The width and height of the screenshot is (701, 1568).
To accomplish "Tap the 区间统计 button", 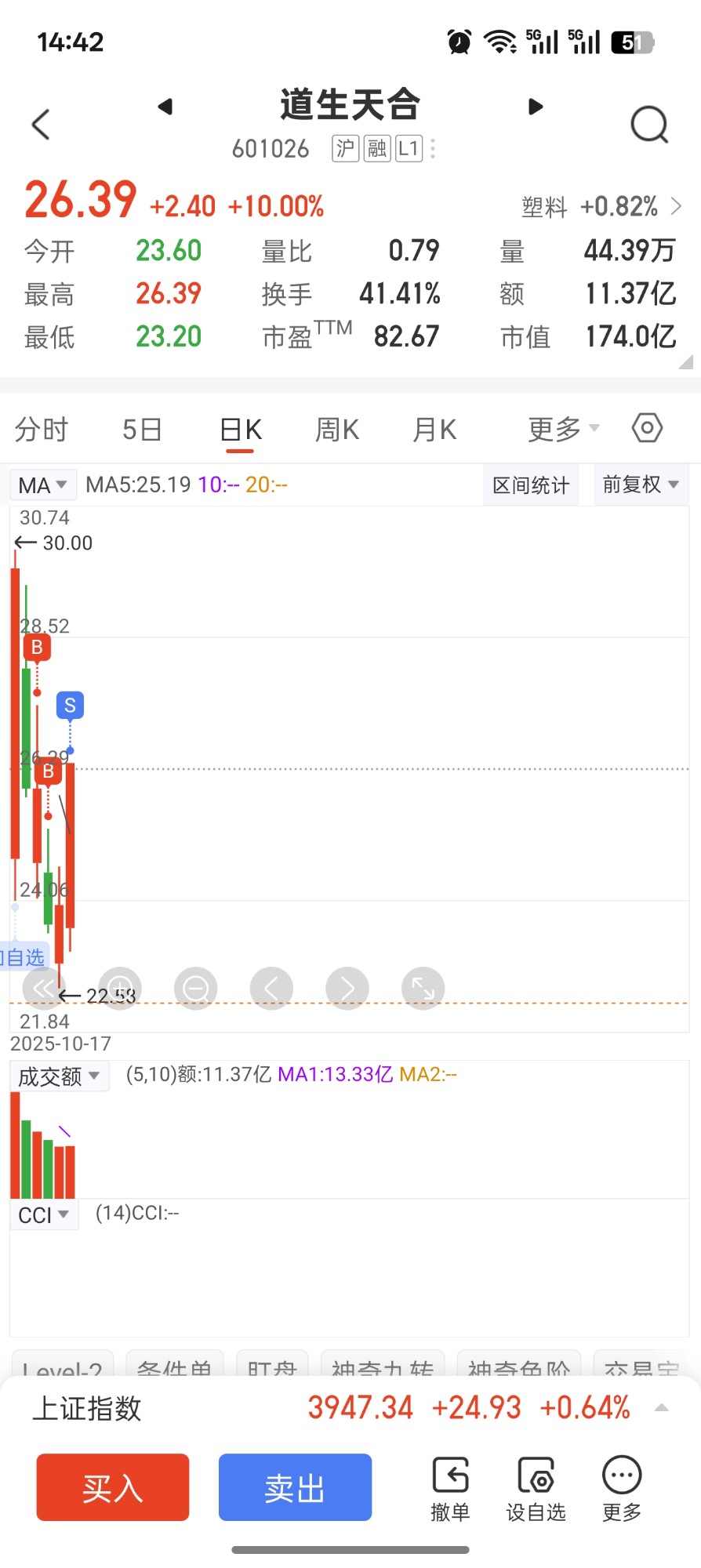I will 531,485.
